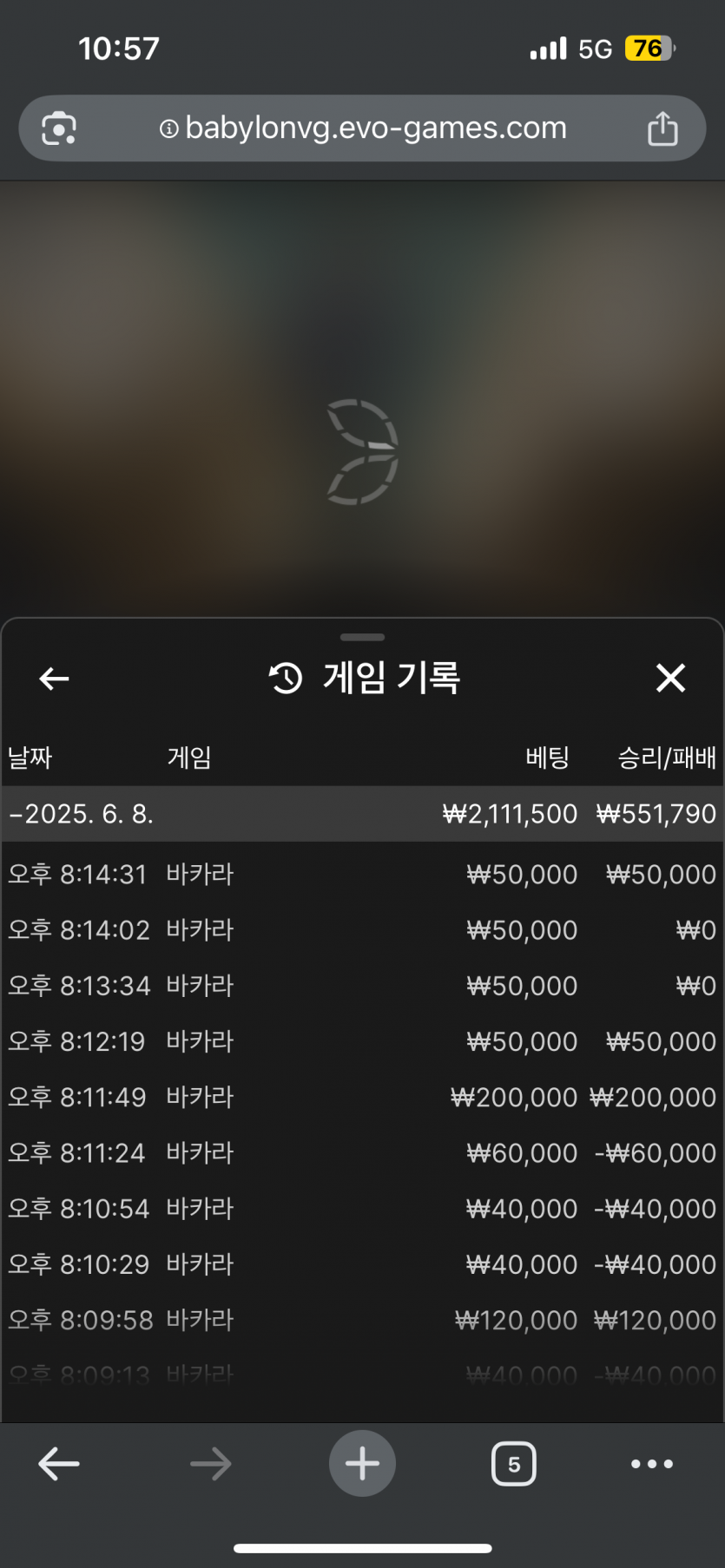The width and height of the screenshot is (725, 1568).
Task: Go back in the browser
Action: [x=59, y=1464]
